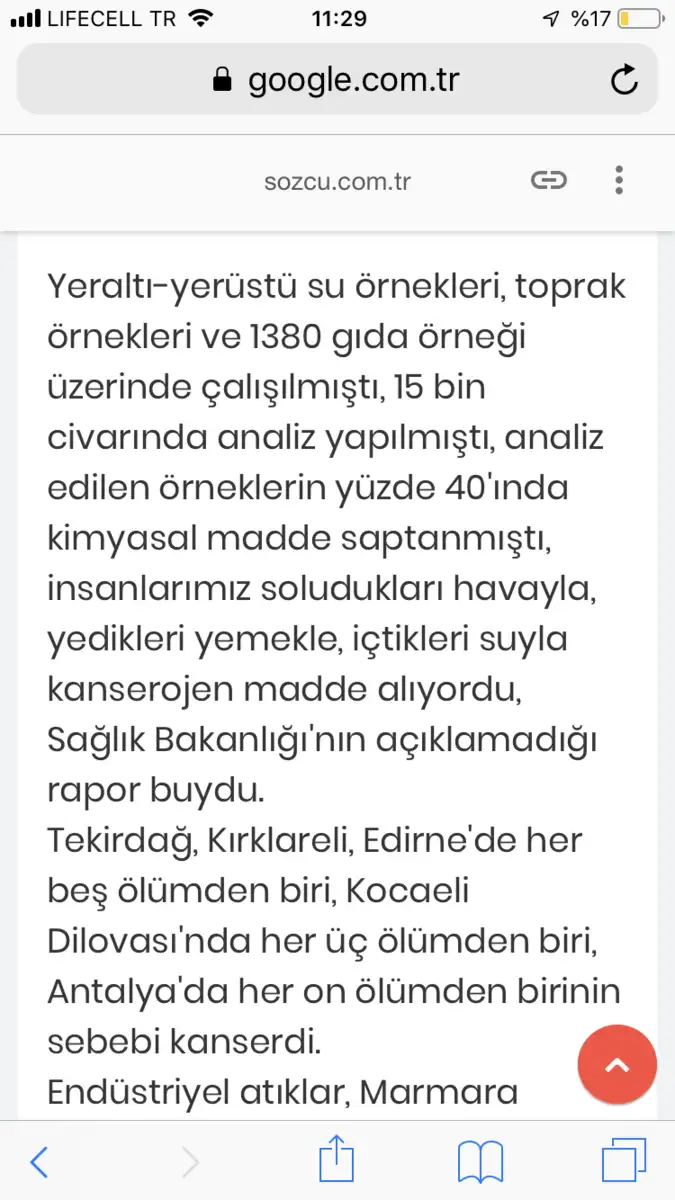Viewport: 675px width, 1200px height.
Task: Open the three-dot overflow menu
Action: coord(619,180)
